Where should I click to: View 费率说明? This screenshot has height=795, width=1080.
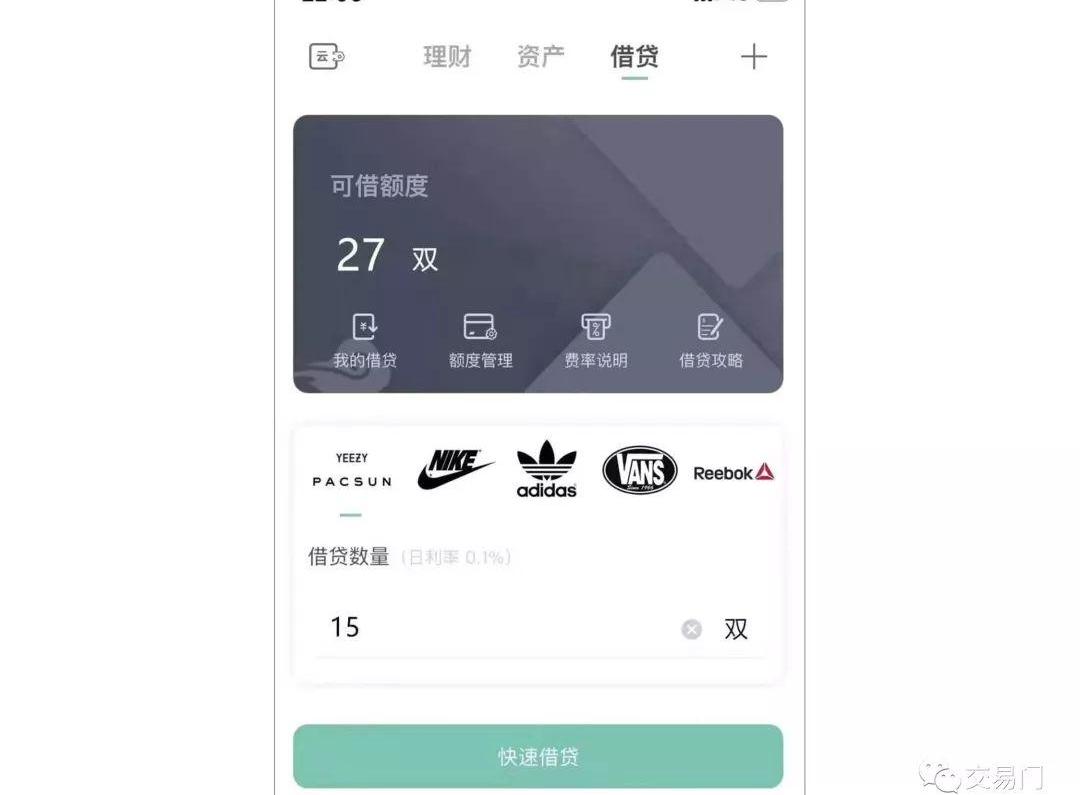(596, 341)
